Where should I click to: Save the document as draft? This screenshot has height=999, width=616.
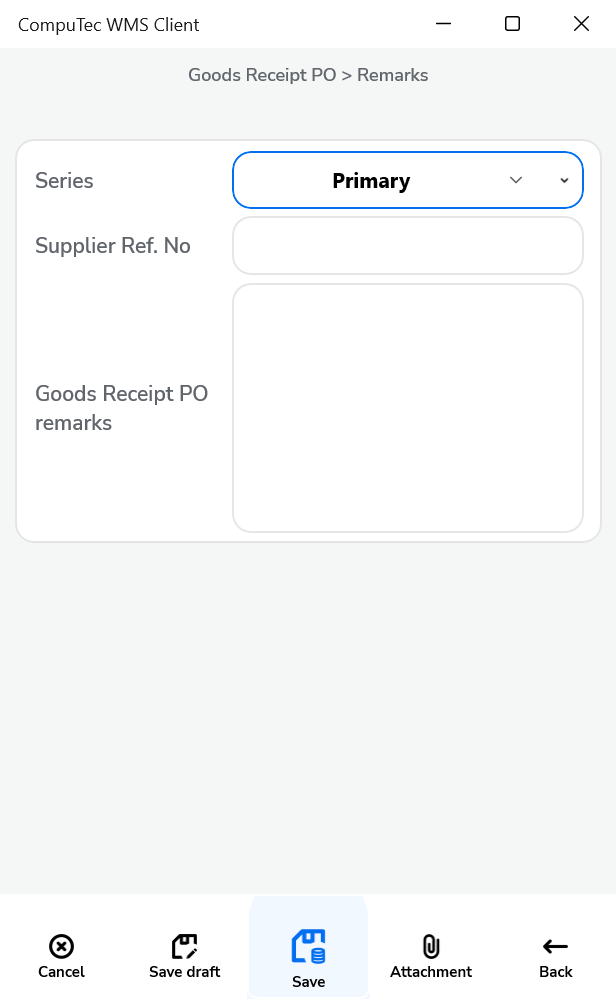[184, 955]
